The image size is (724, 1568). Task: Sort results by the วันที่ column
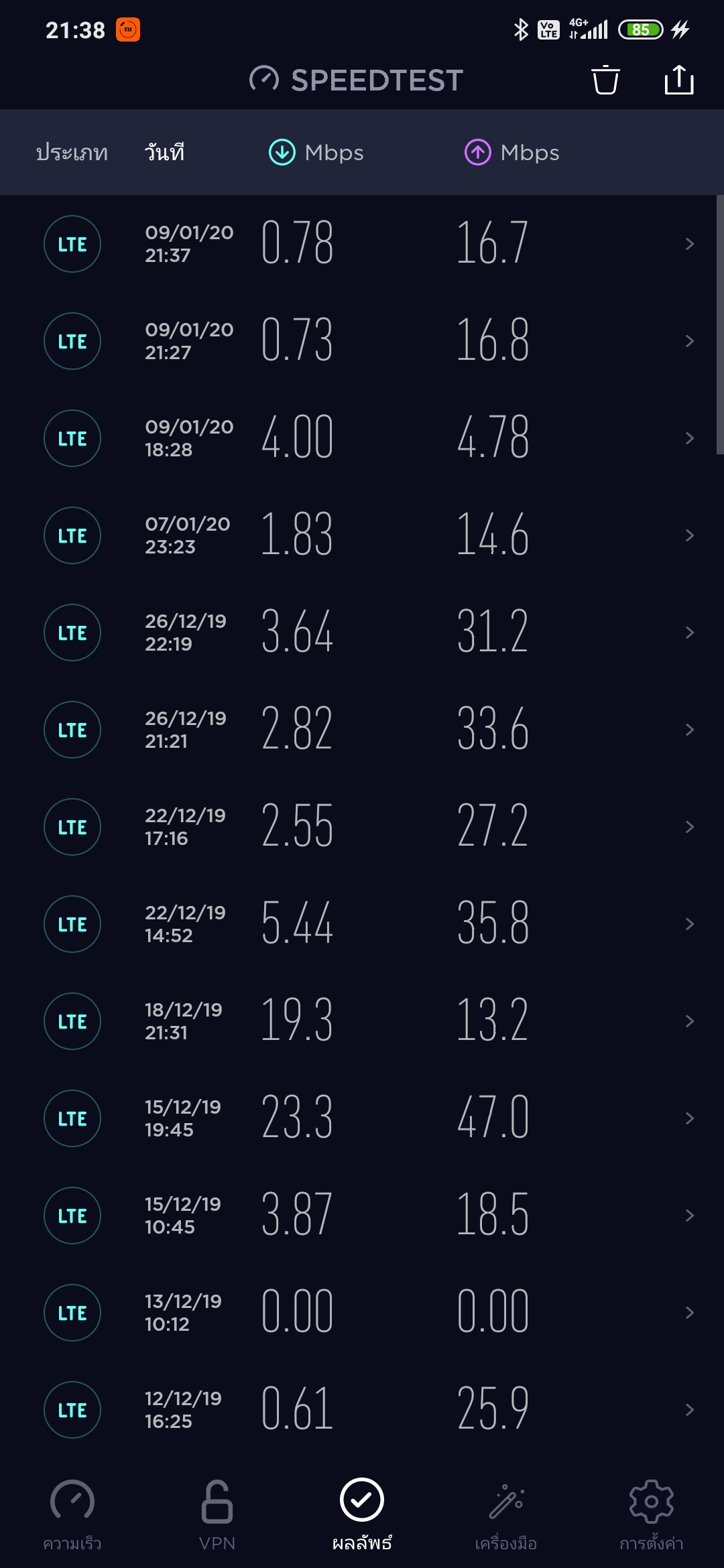pyautogui.click(x=165, y=153)
